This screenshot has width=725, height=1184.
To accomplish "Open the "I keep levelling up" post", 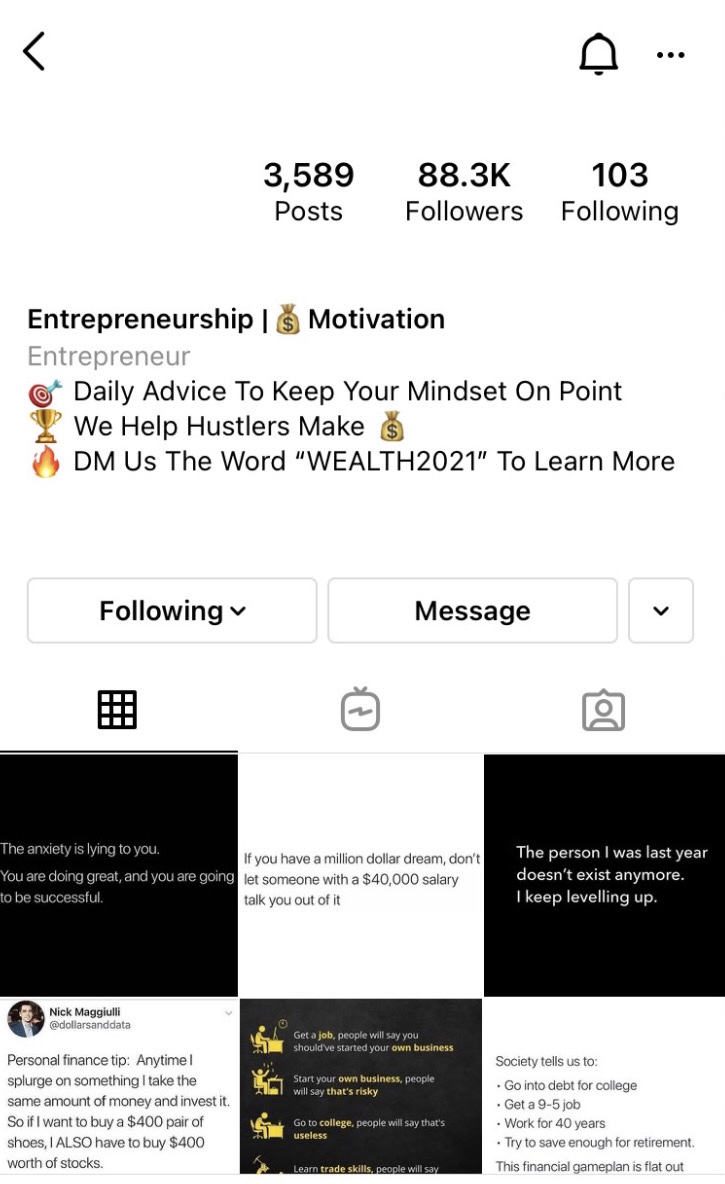I will [604, 874].
